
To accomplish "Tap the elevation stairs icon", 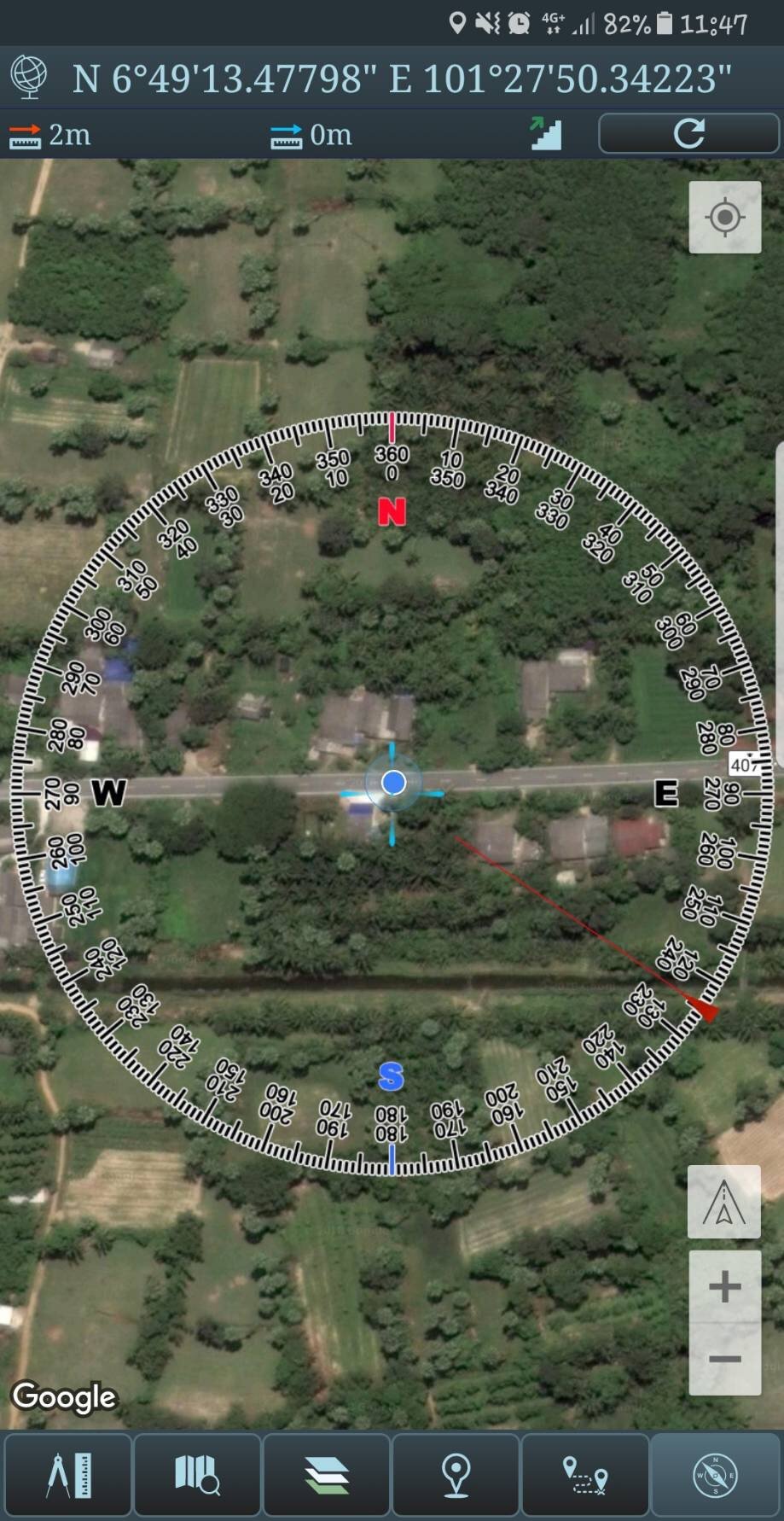I will [545, 134].
